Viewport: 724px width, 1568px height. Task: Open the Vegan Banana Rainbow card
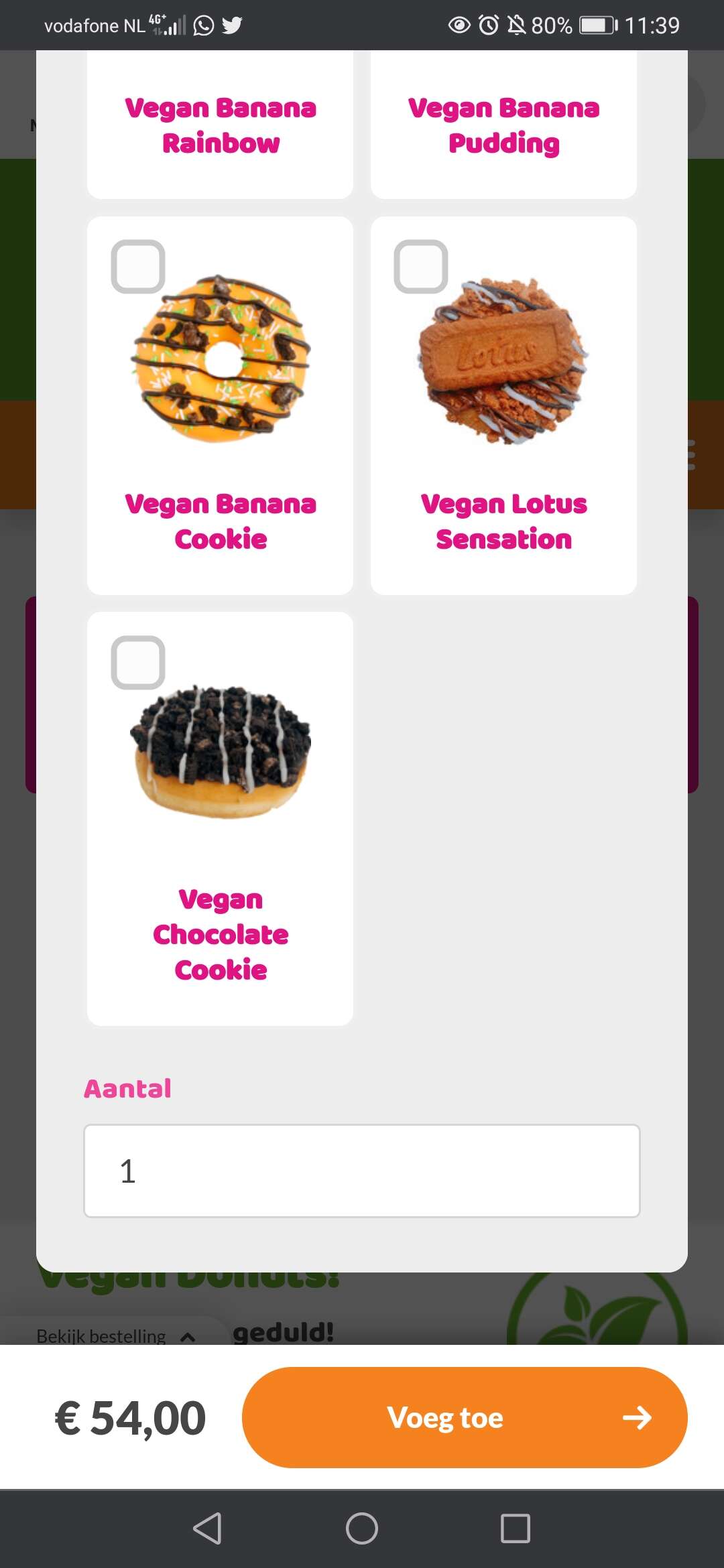click(220, 125)
